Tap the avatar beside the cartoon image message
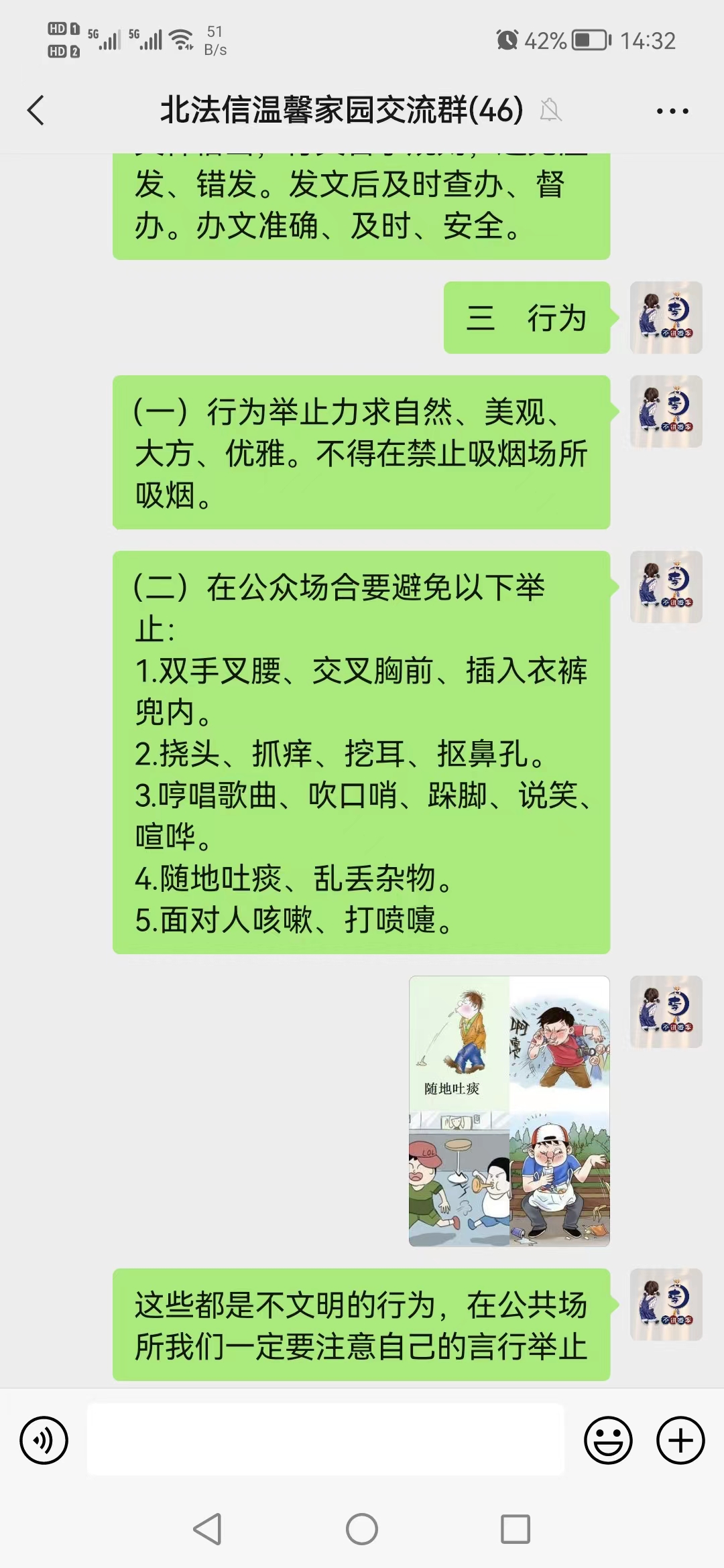 (x=666, y=1012)
